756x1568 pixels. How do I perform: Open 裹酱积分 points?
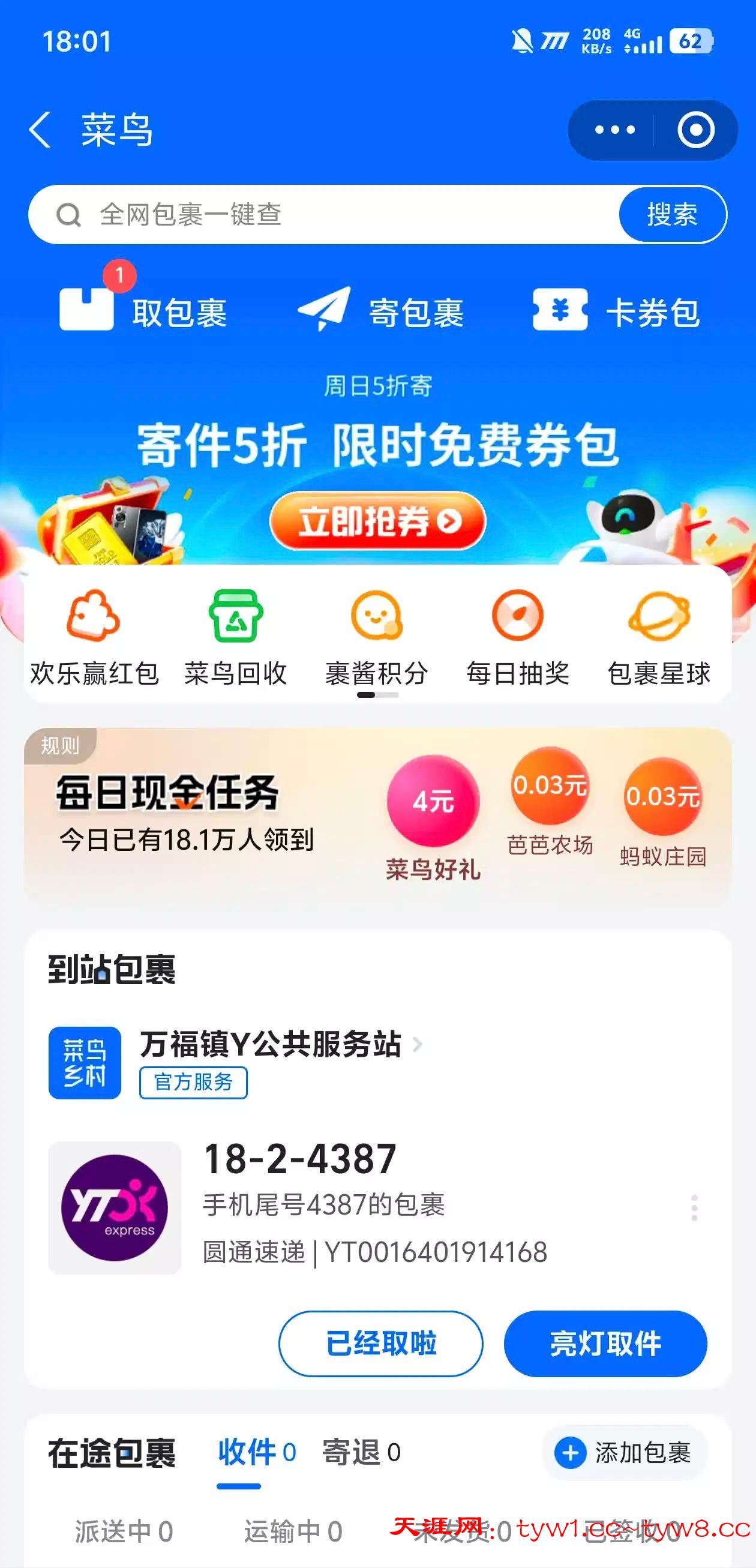(377, 637)
